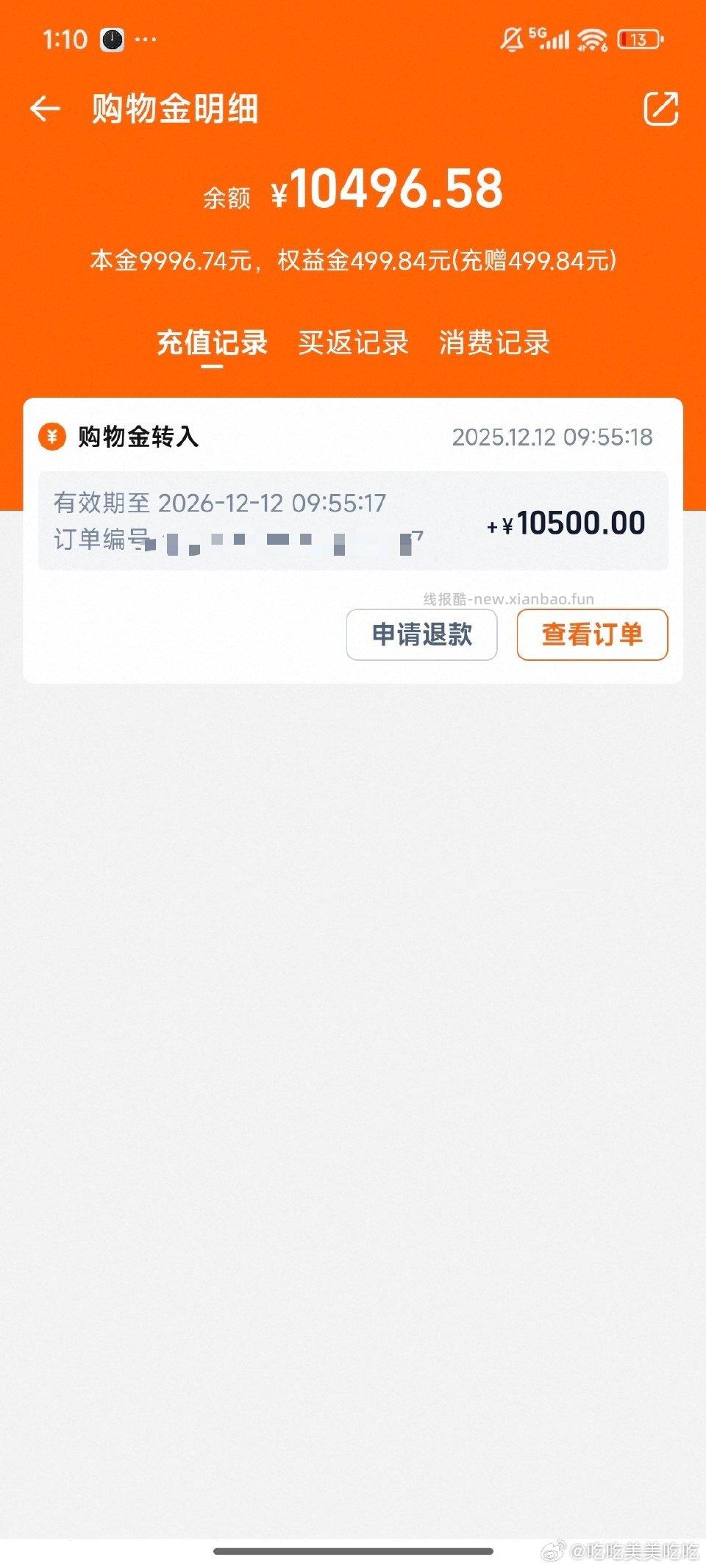Open the 消费记录 tab

coord(494,343)
